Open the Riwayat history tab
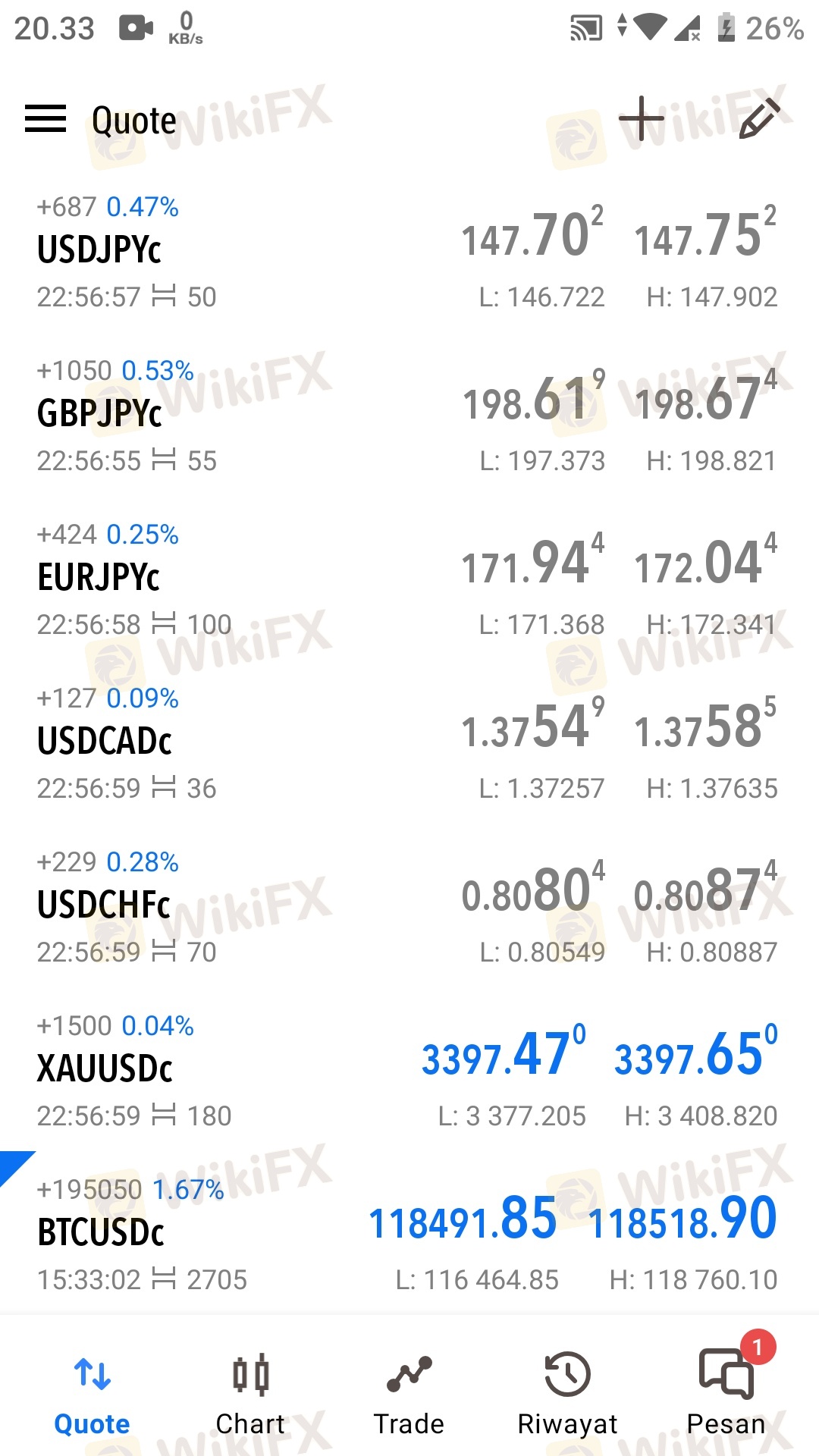 [567, 1394]
